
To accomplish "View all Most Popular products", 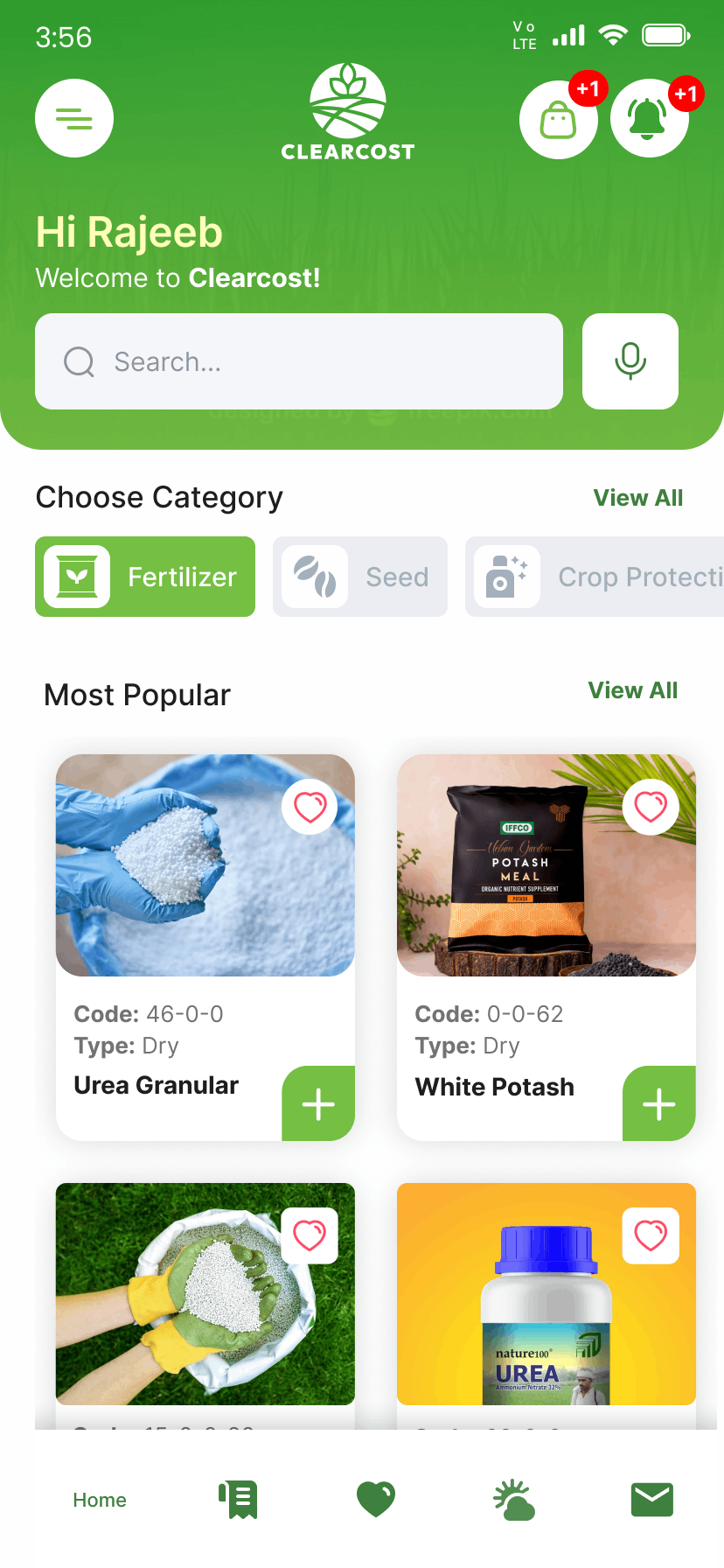I will pos(632,690).
